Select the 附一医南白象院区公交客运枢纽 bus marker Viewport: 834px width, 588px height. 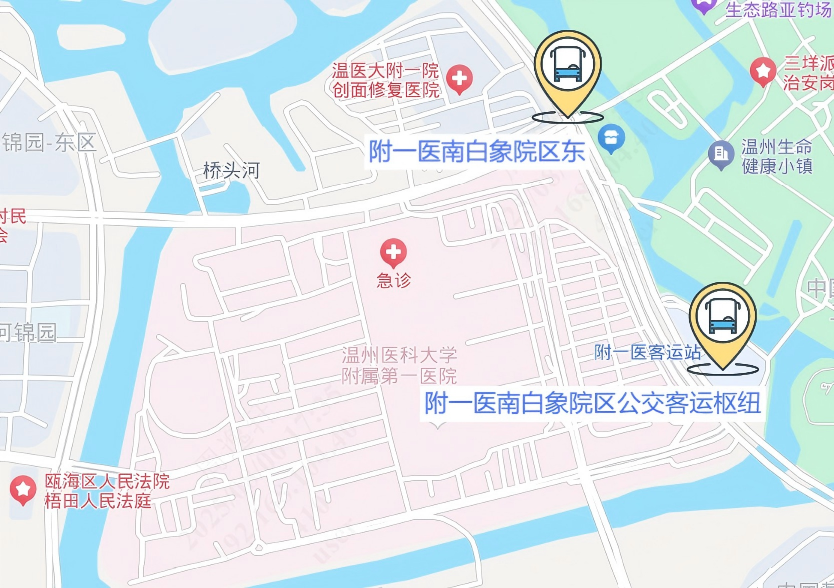tap(723, 319)
